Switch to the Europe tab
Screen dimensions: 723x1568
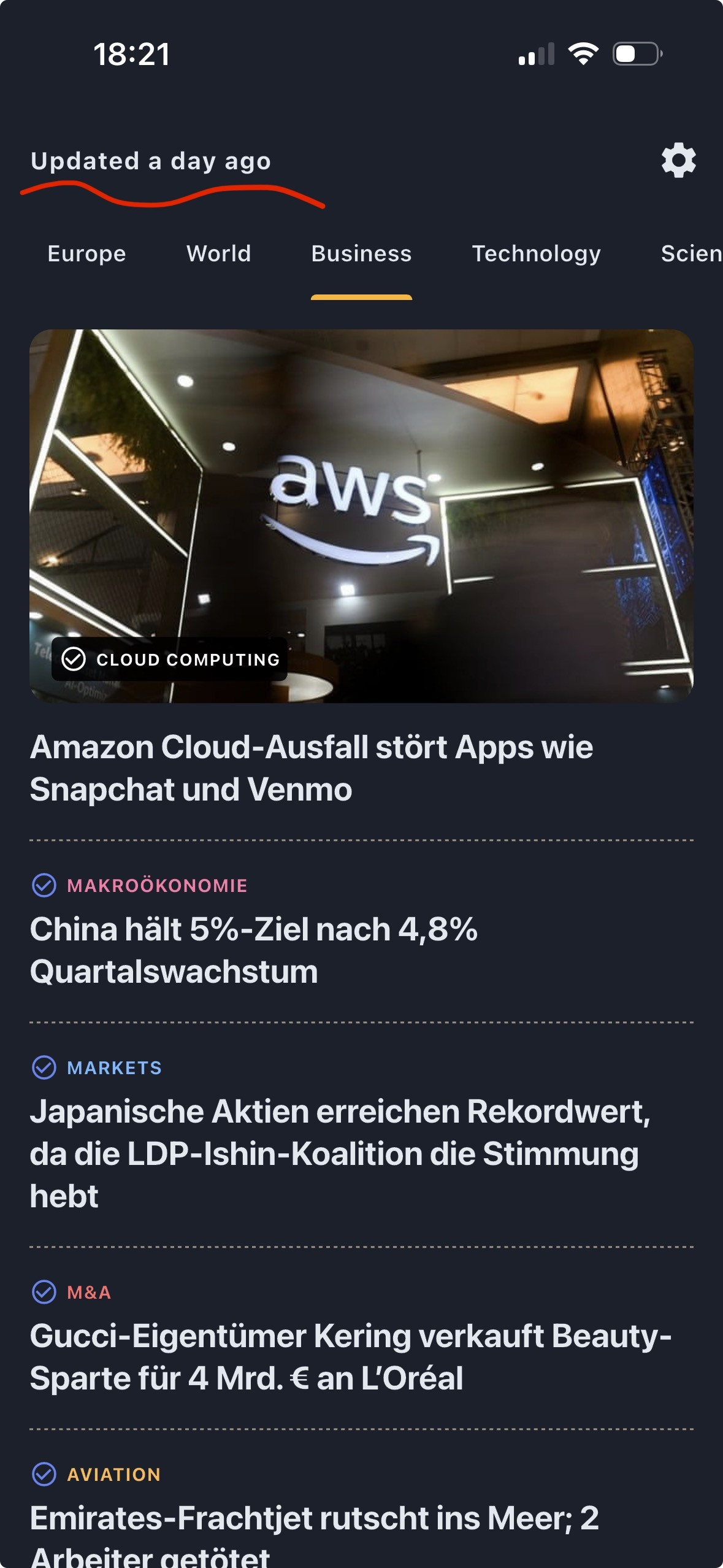click(x=87, y=254)
